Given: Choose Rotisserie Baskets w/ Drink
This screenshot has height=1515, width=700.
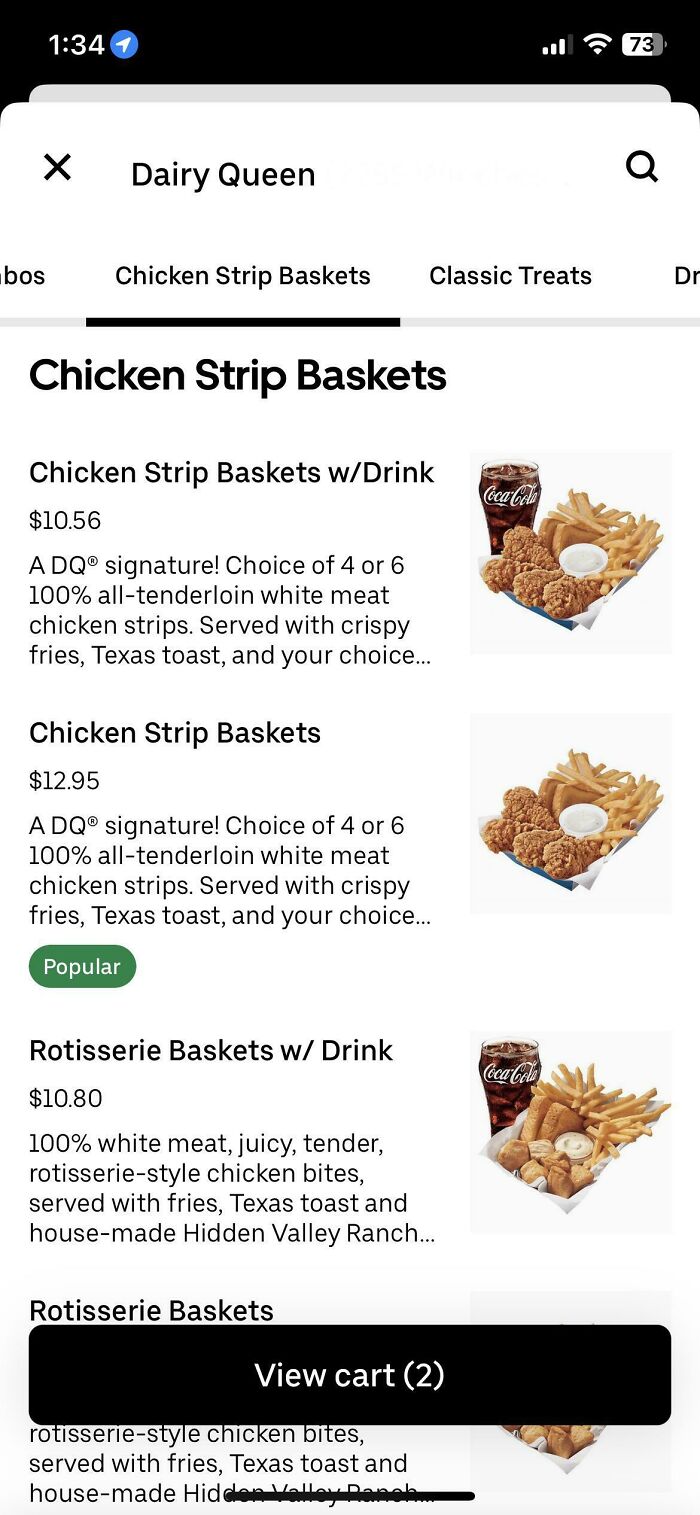Looking at the screenshot, I should pos(211,1050).
